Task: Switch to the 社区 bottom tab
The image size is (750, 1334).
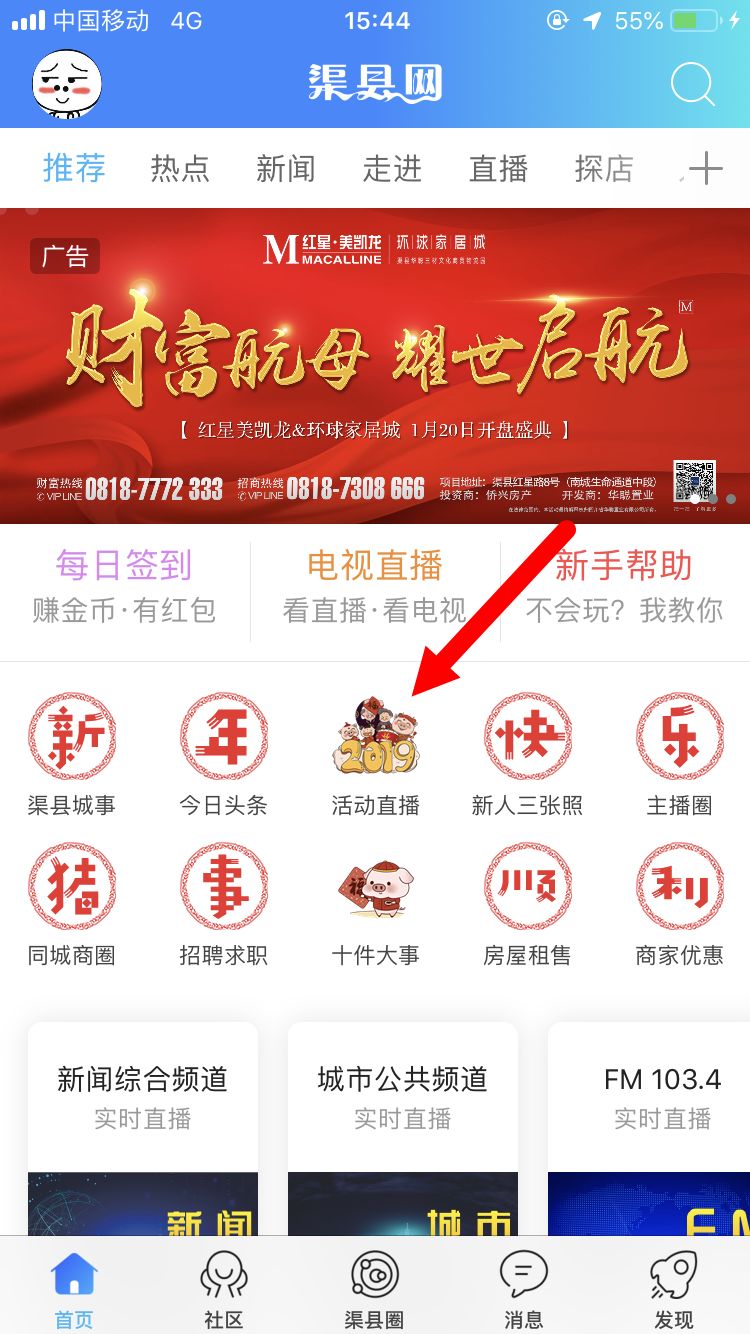Action: click(x=224, y=1289)
